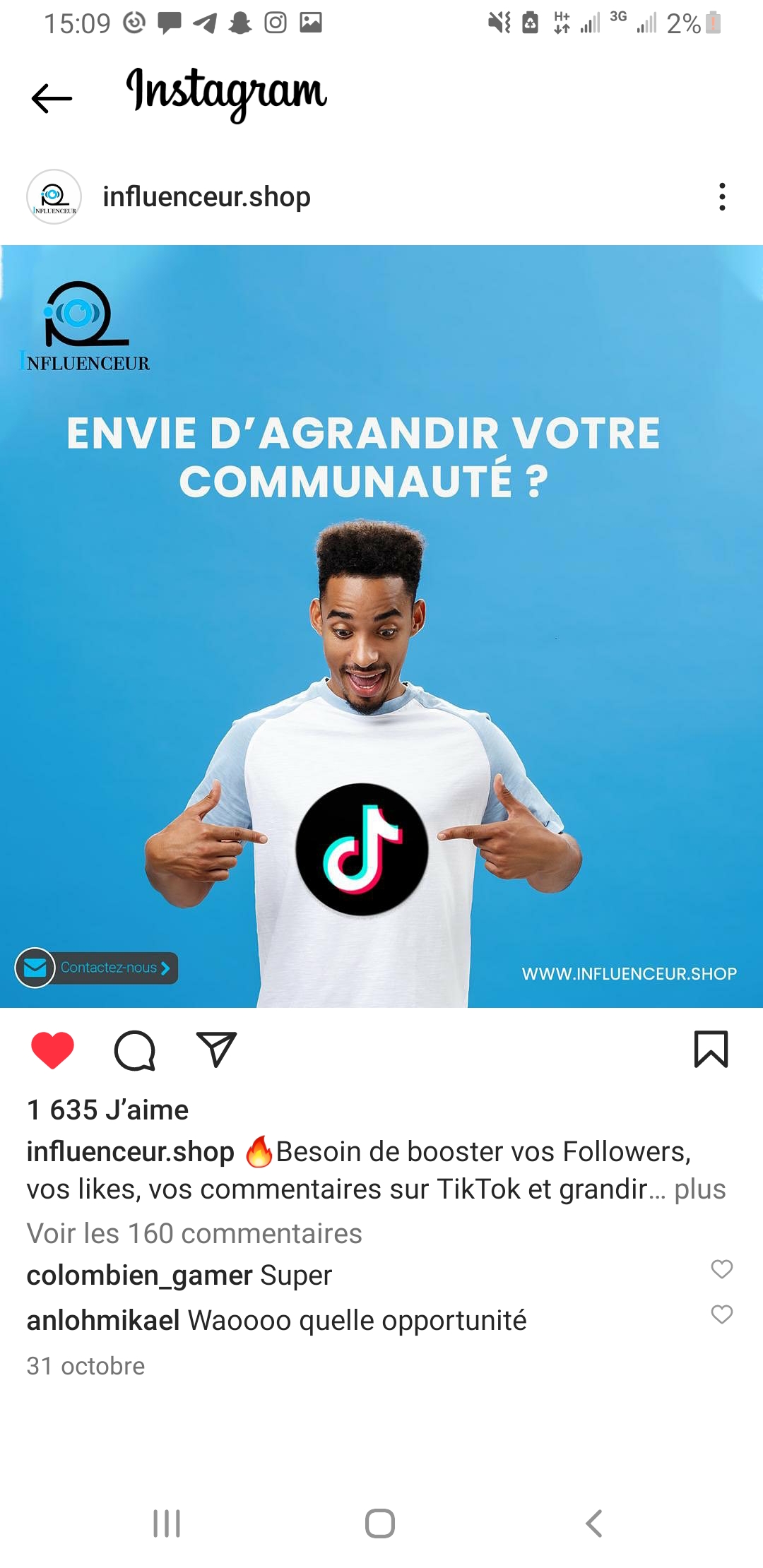Like anlohmikael's comment
This screenshot has height=1568, width=763.
pyautogui.click(x=721, y=1314)
